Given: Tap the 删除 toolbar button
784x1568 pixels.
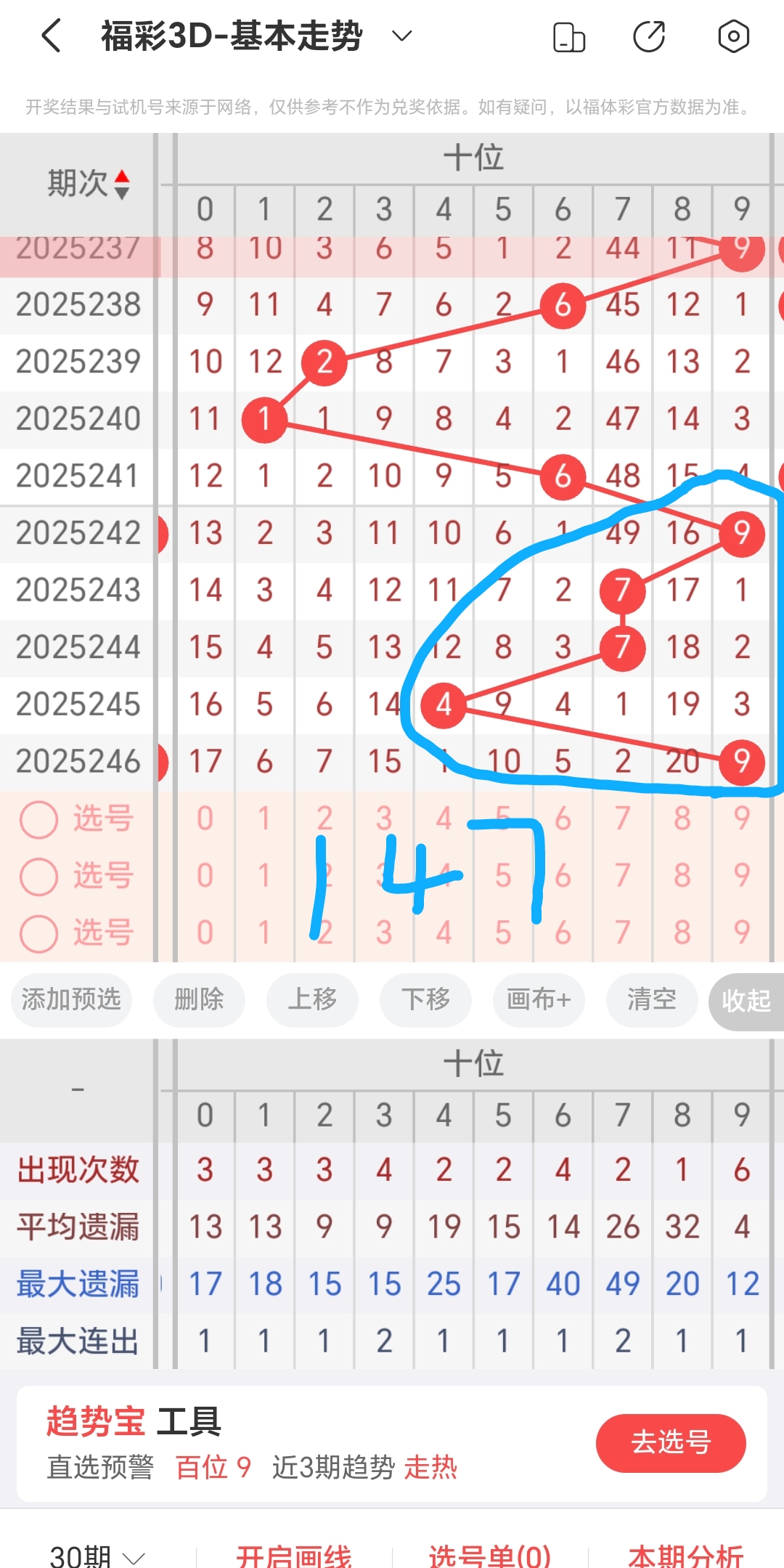Looking at the screenshot, I should (198, 1000).
